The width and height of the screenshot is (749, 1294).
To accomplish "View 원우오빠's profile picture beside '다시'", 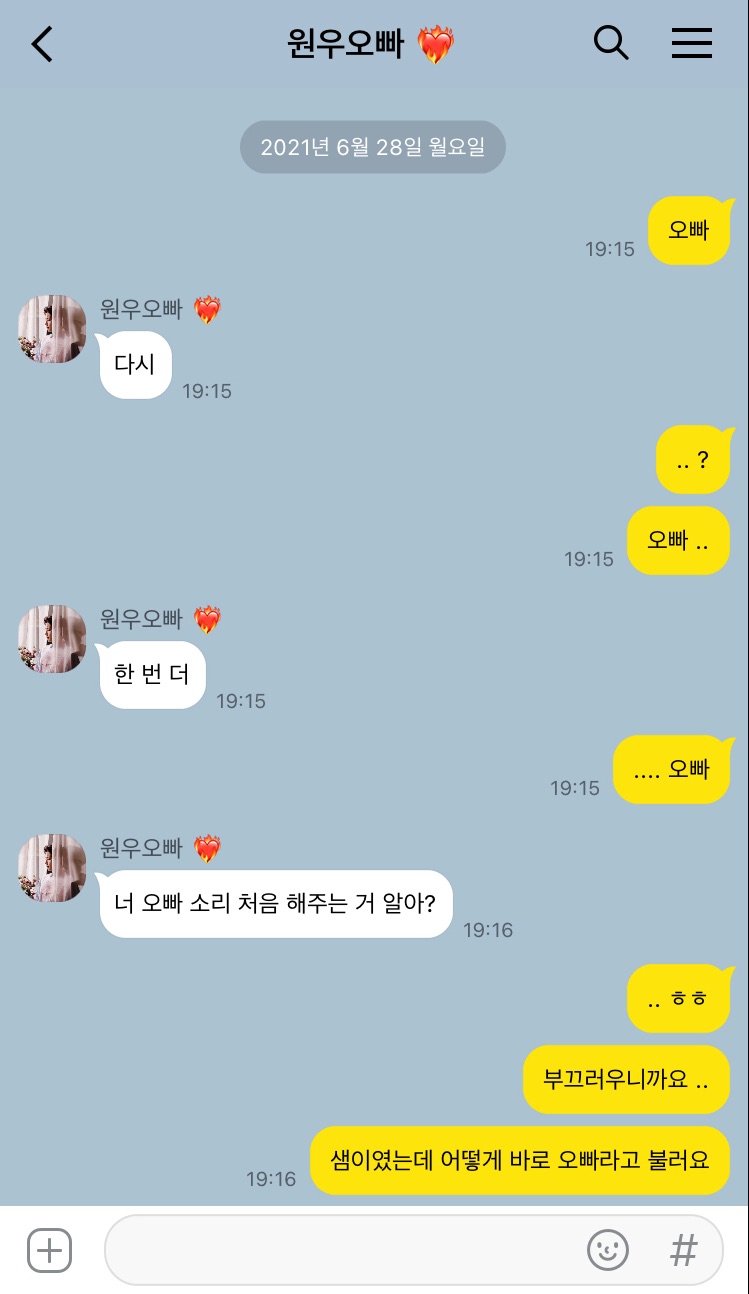I will (52, 329).
